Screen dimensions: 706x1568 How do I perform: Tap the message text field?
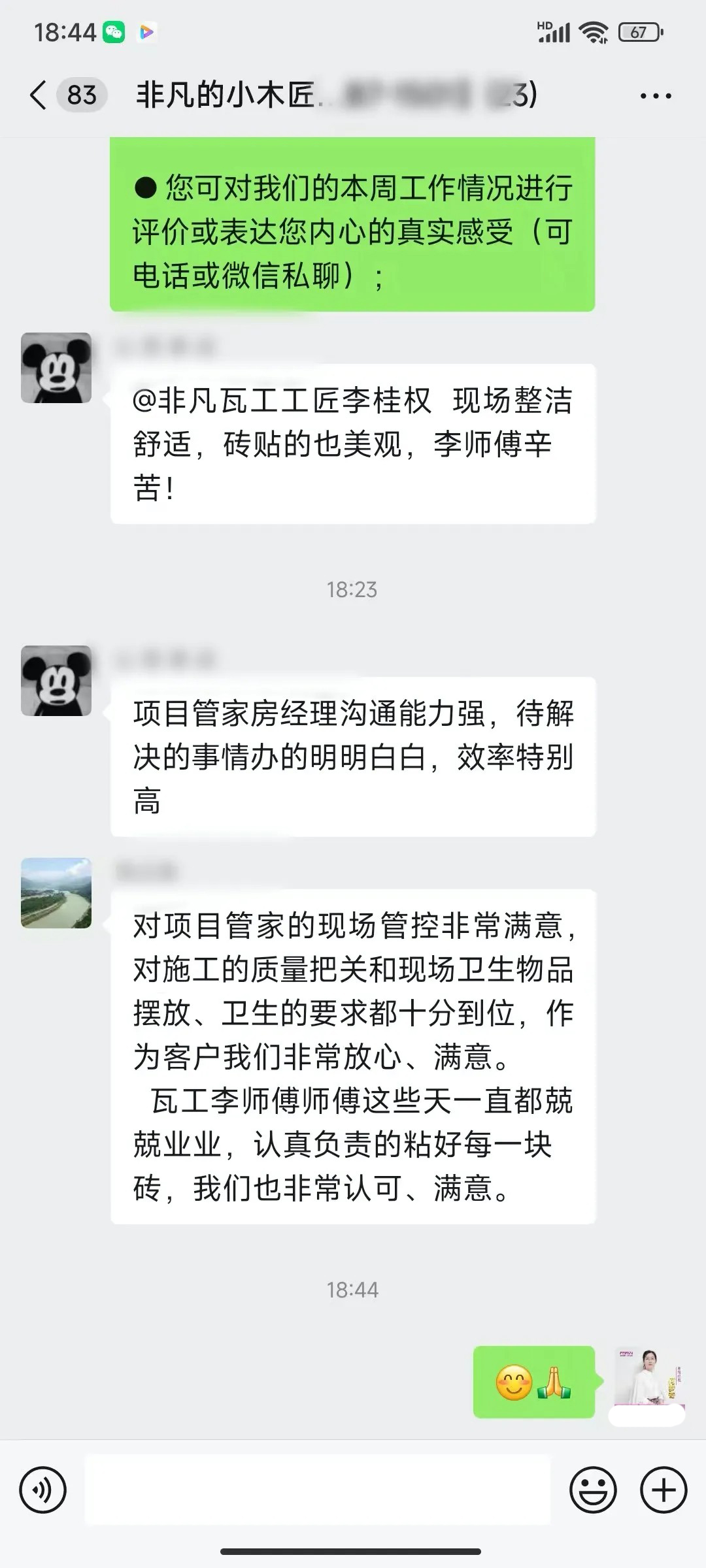point(318,1490)
